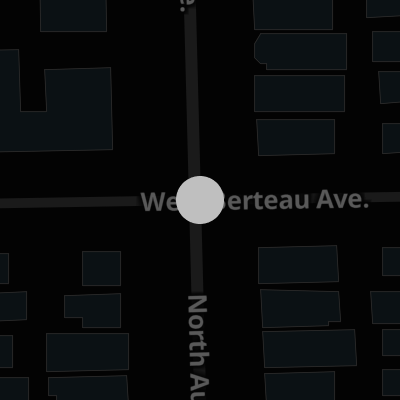
Task: Tap the circular marker on West Berteau Ave.
Action: pos(200,200)
